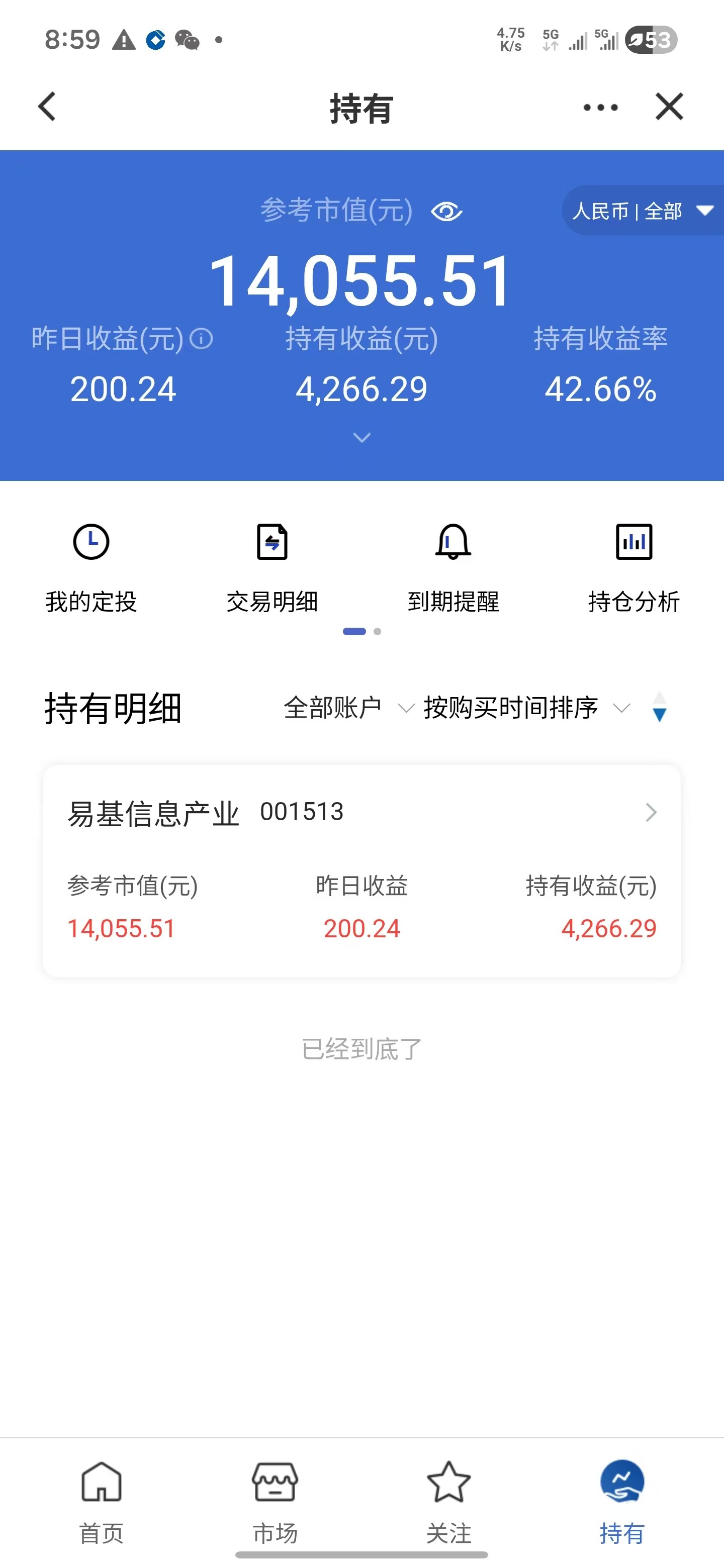The height and width of the screenshot is (1568, 724).
Task: Go back using the top-left arrow
Action: coord(47,107)
